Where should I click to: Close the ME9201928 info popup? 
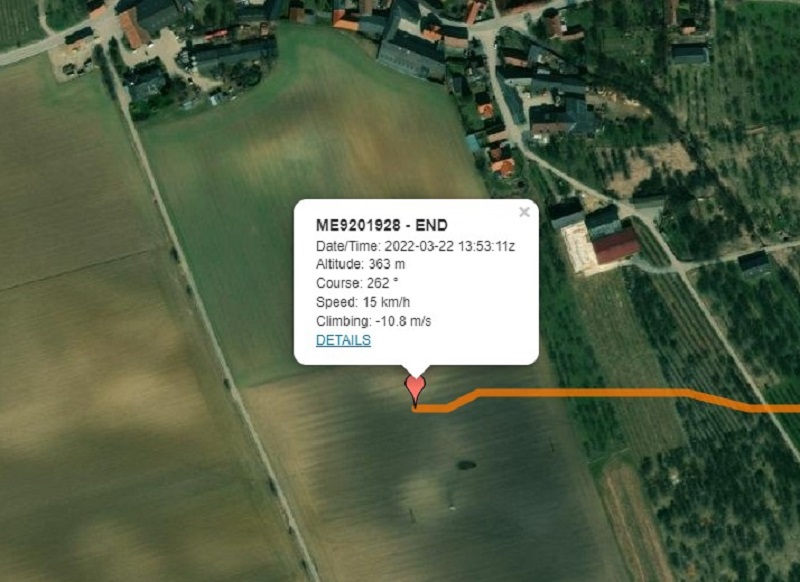pyautogui.click(x=524, y=212)
